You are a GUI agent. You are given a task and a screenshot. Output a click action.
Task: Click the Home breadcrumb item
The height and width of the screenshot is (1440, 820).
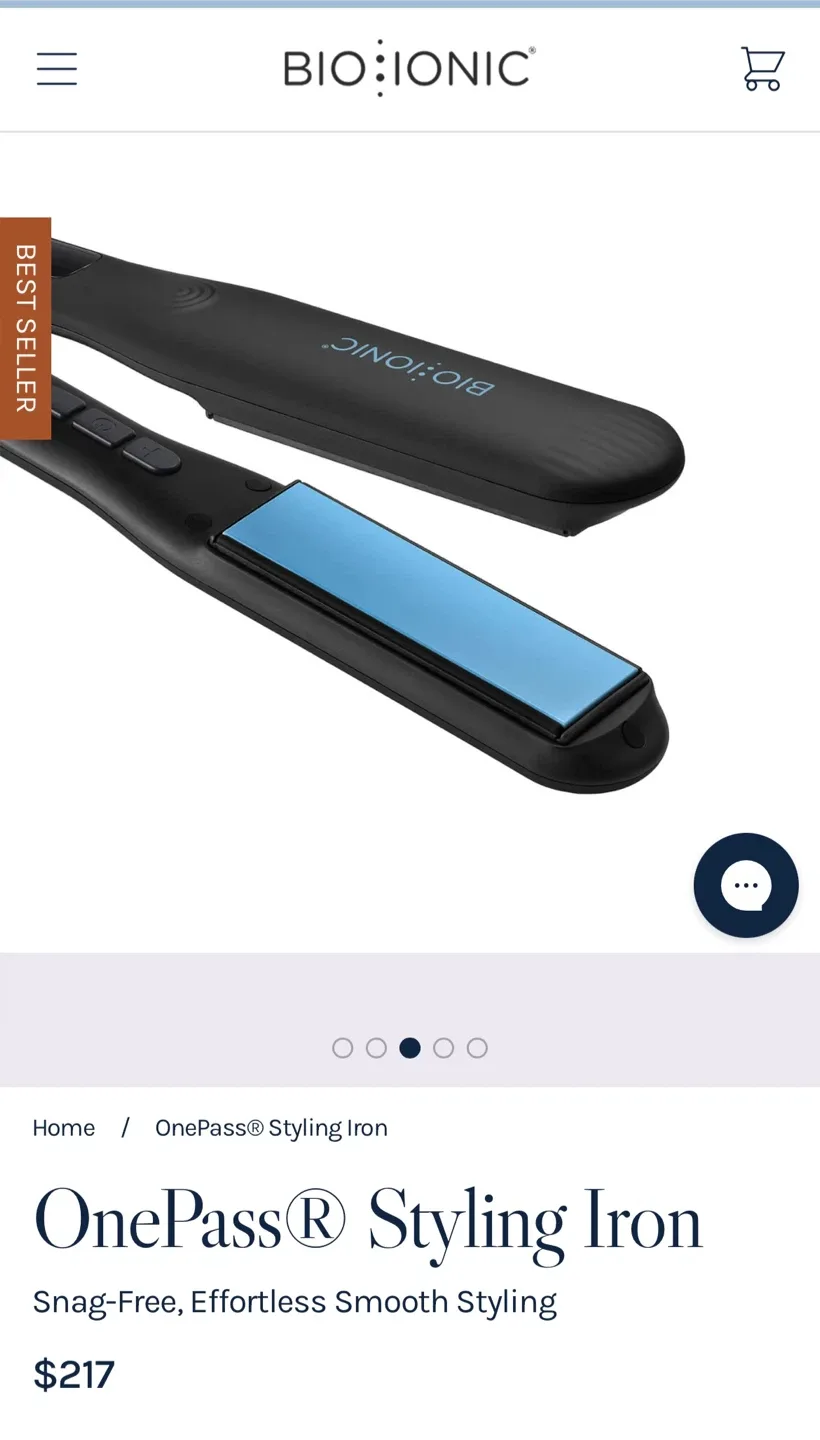click(63, 1127)
